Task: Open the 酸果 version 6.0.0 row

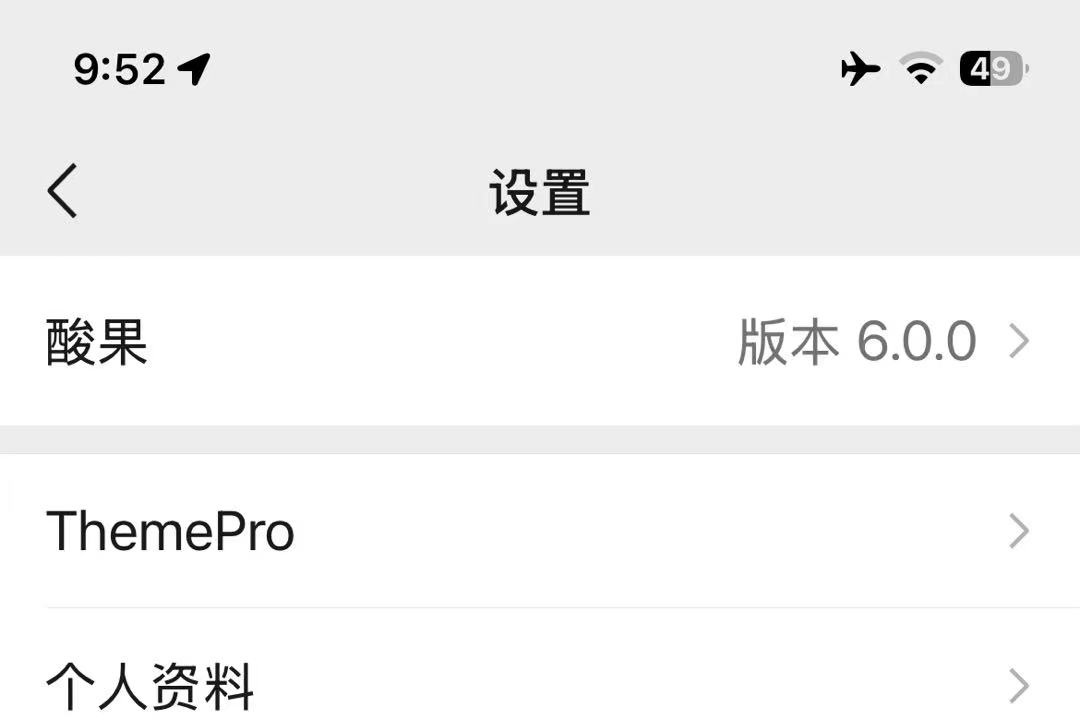Action: 540,342
